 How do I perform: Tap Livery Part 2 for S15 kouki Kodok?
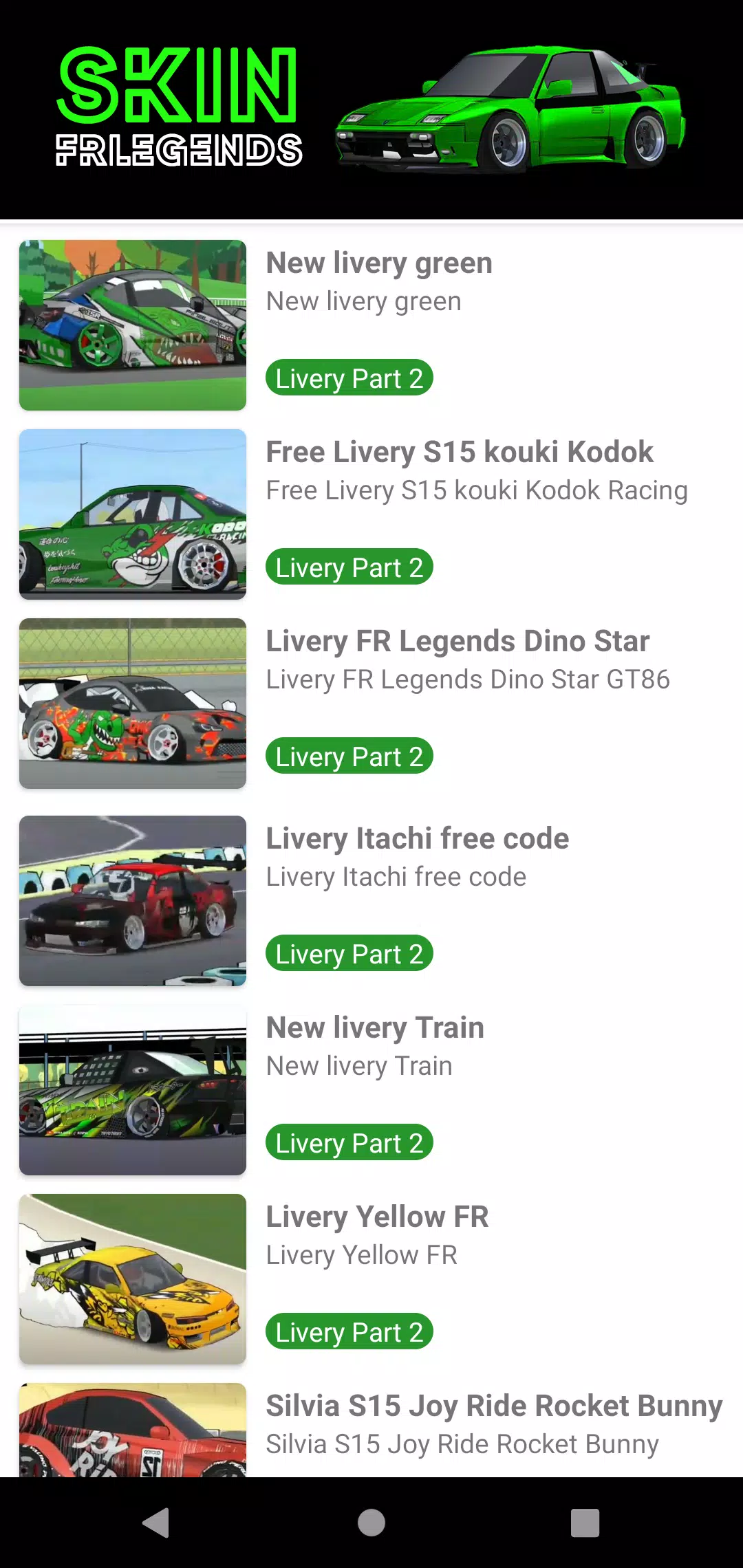point(348,567)
